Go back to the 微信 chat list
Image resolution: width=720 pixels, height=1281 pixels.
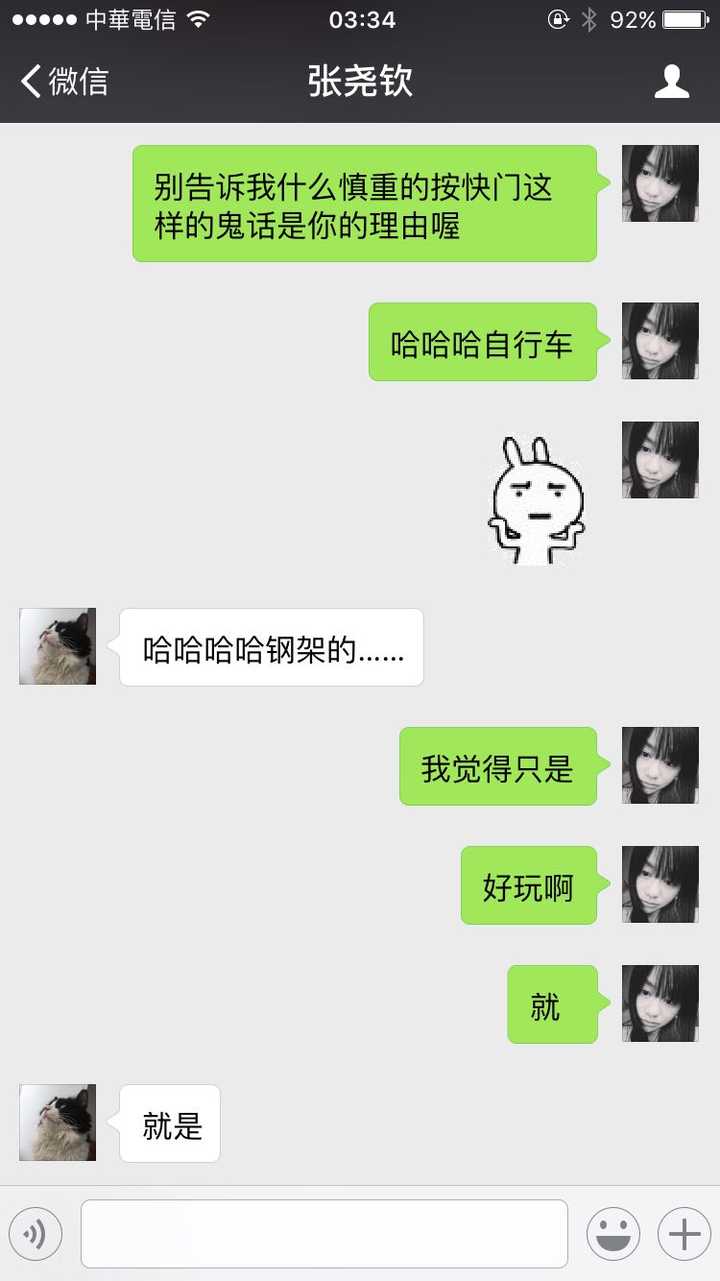click(64, 81)
